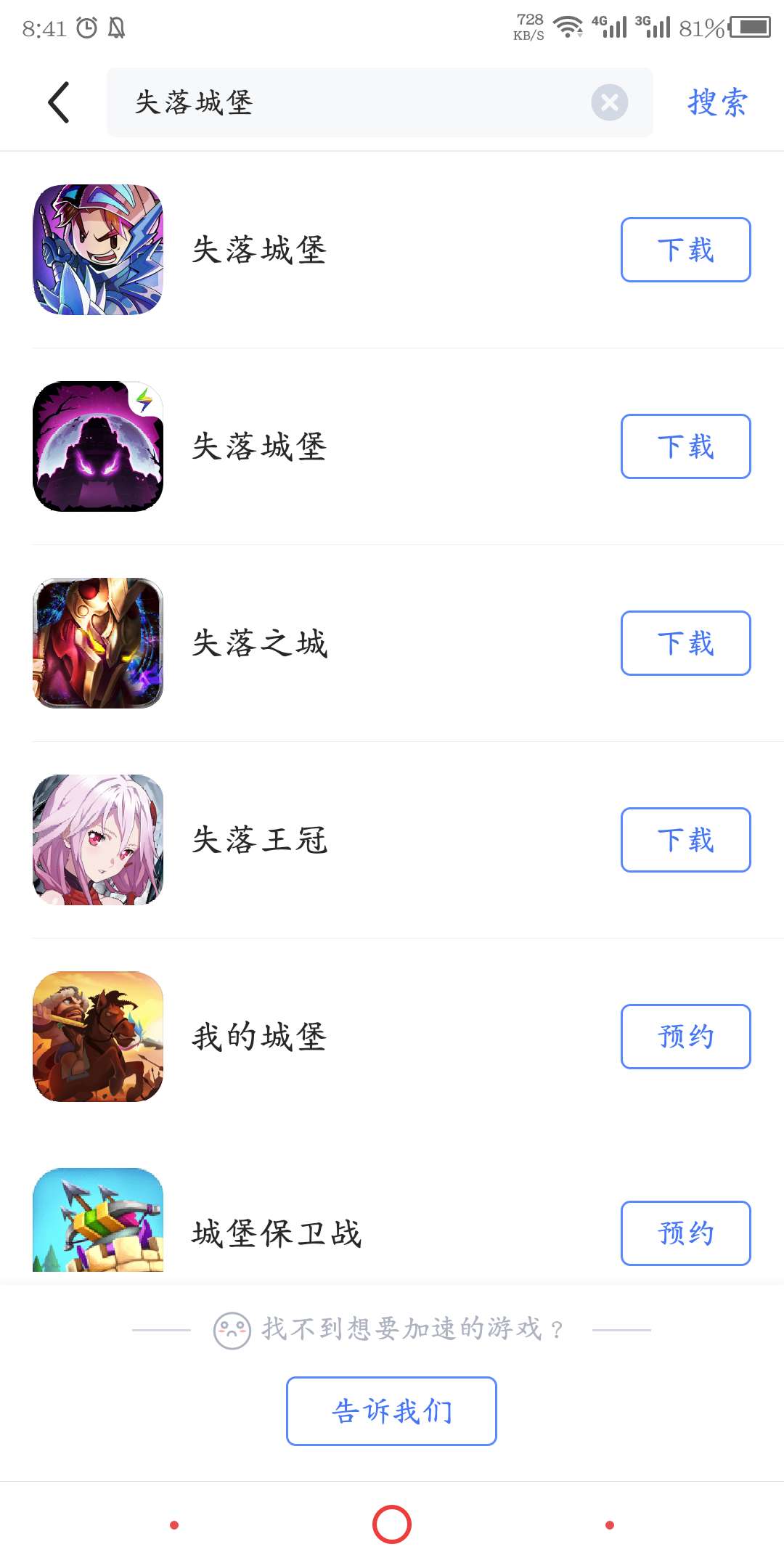Open the 失落王冠 search result
The image size is (784, 1568).
pyautogui.click(x=259, y=840)
